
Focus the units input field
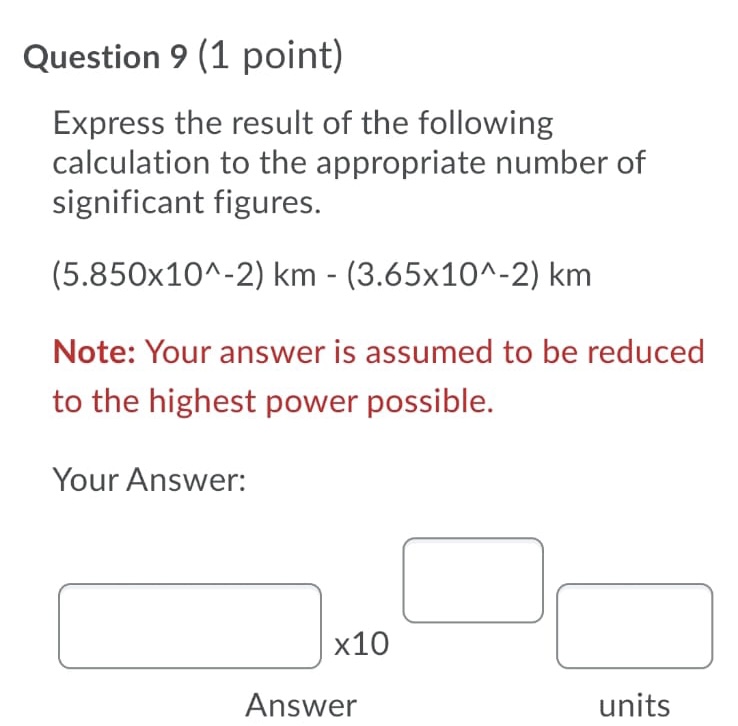pyautogui.click(x=634, y=626)
